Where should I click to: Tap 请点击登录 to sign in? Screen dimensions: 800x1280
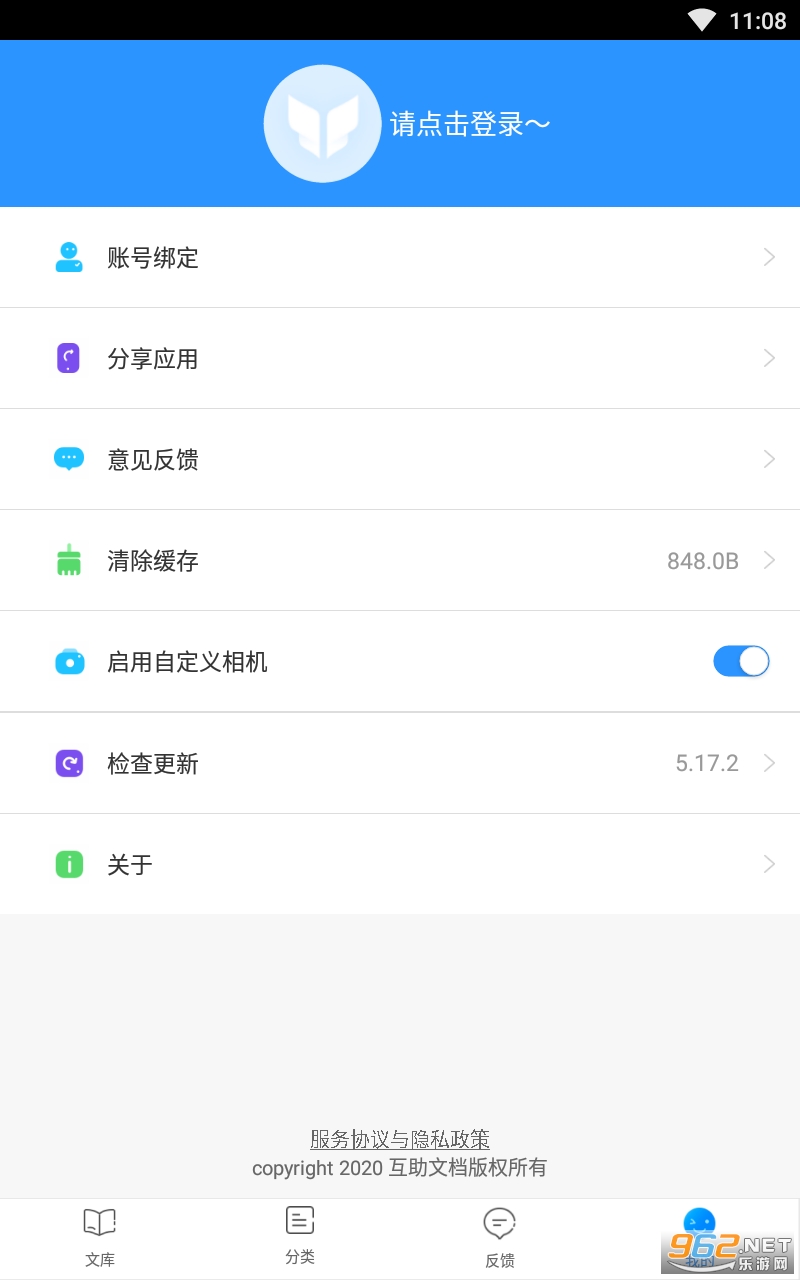(470, 125)
